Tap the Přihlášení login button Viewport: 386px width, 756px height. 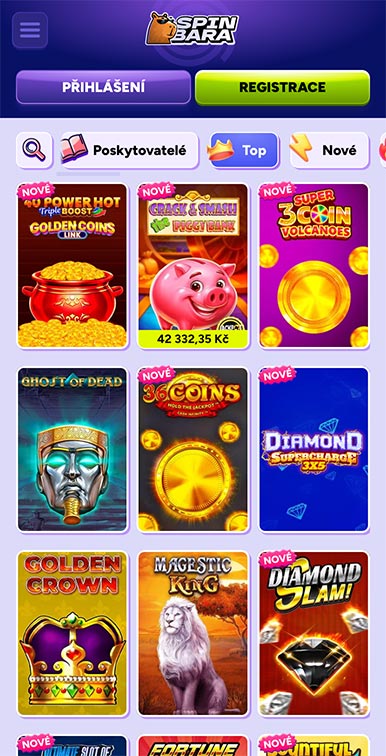pyautogui.click(x=103, y=87)
